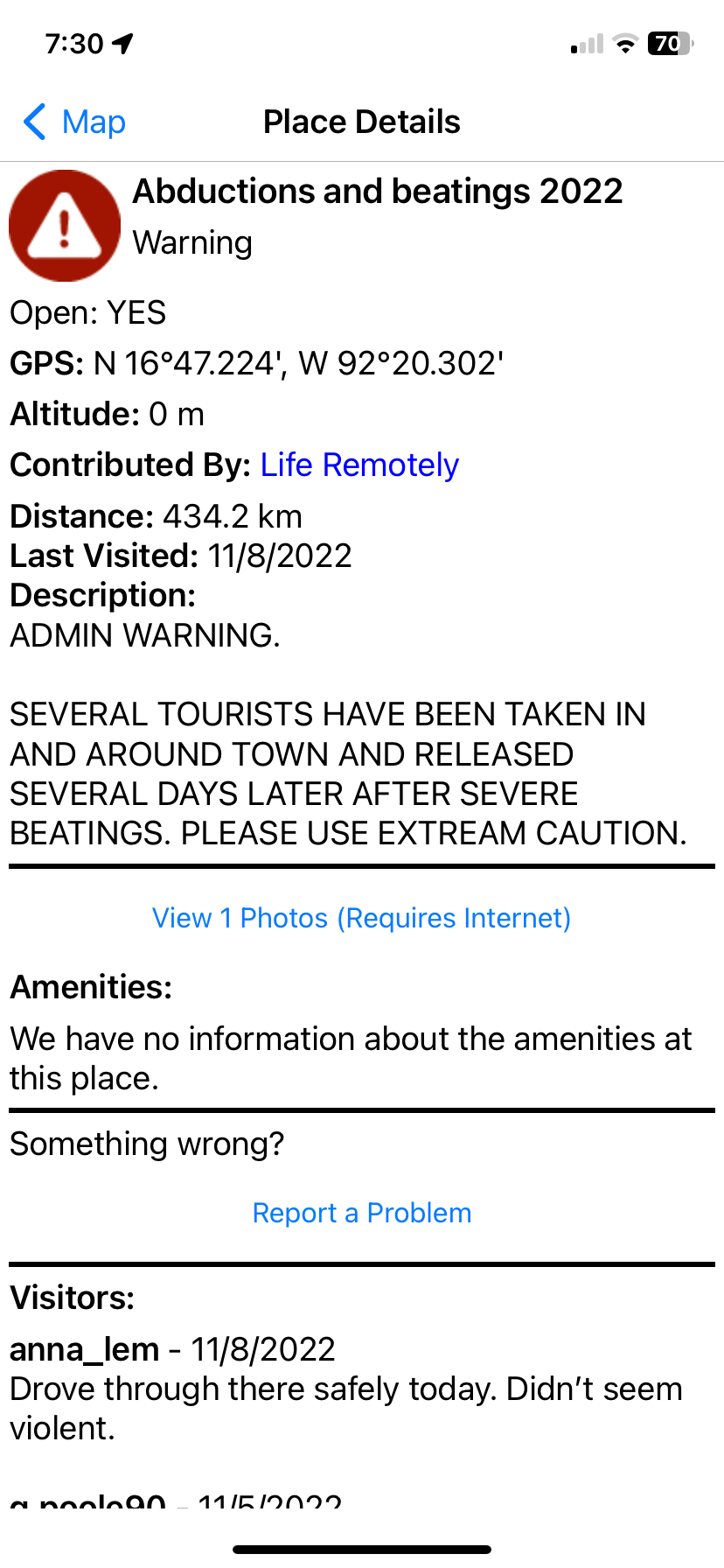Viewport: 724px width, 1568px height.
Task: Open contributor Life Remotely's profile
Action: coord(359,465)
